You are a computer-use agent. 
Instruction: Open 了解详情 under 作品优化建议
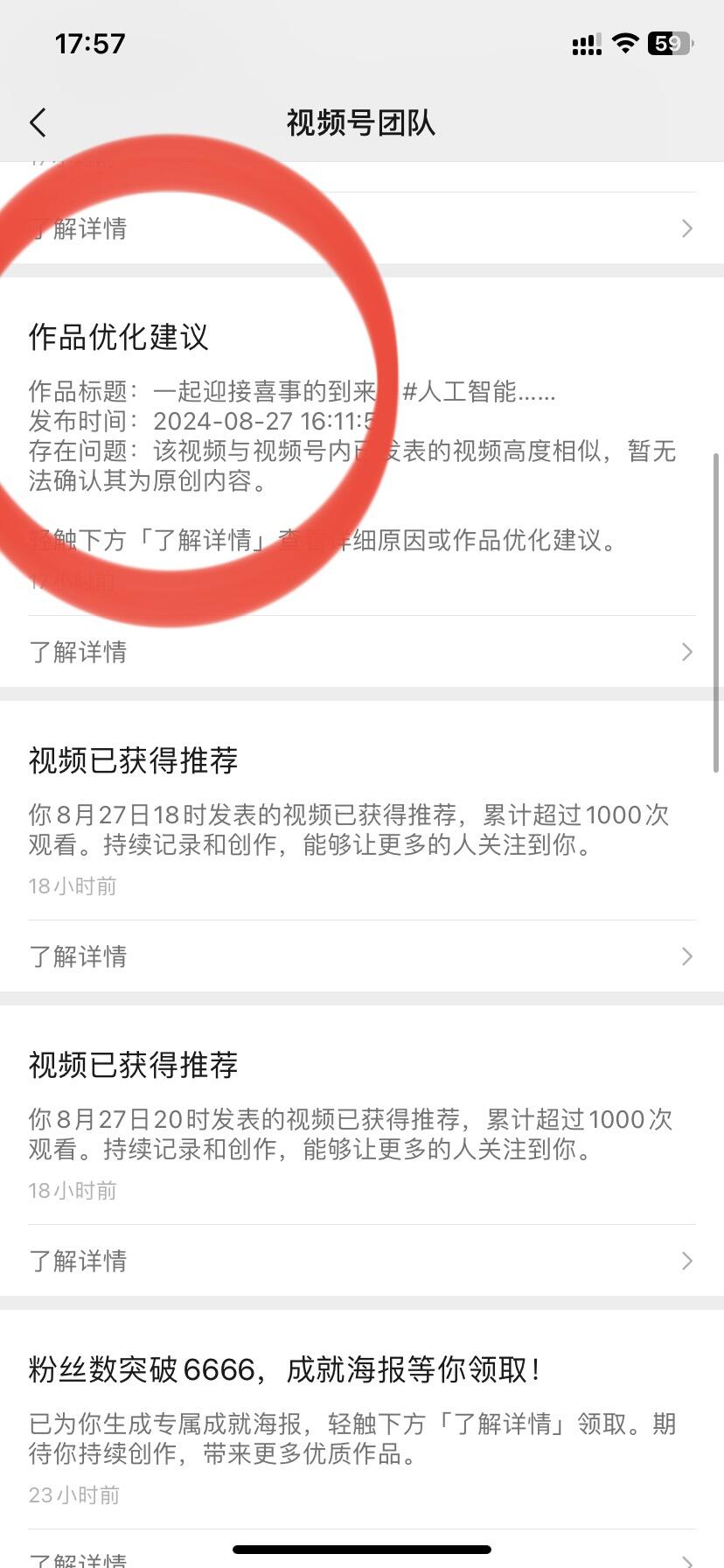361,652
